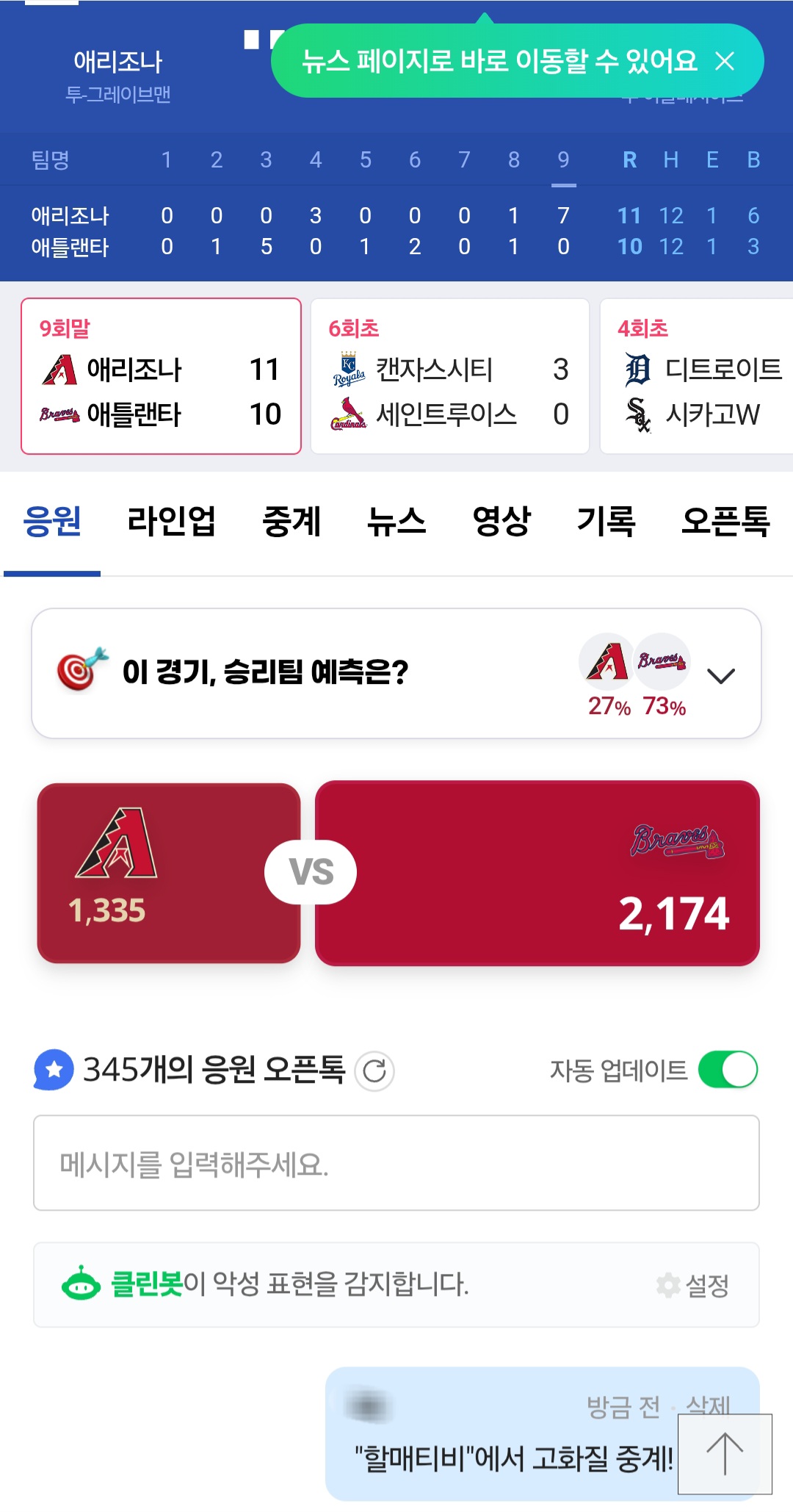Open the 디트로이트 vs 시카고W game card

coord(696,376)
